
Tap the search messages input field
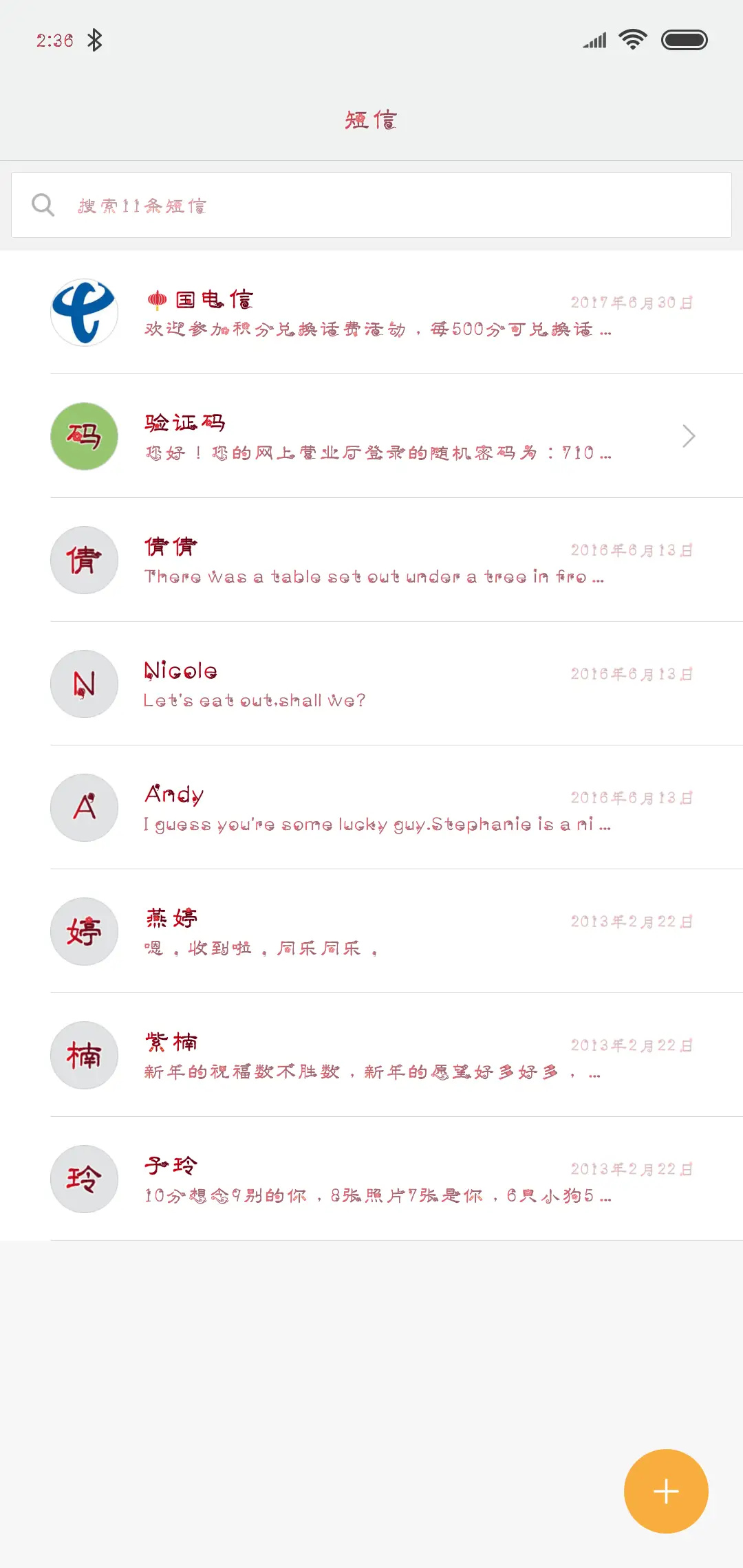[x=371, y=204]
